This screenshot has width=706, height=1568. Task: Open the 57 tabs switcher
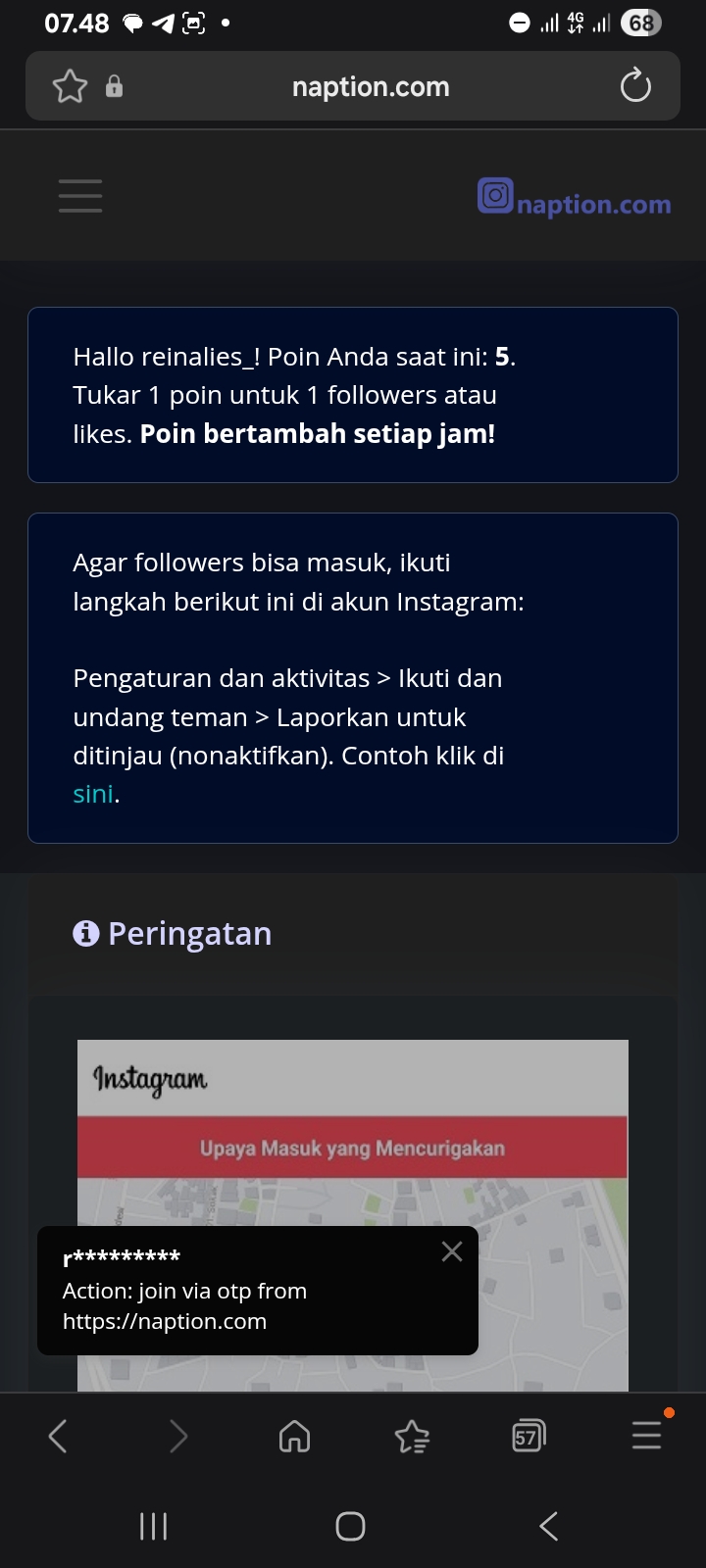529,1437
